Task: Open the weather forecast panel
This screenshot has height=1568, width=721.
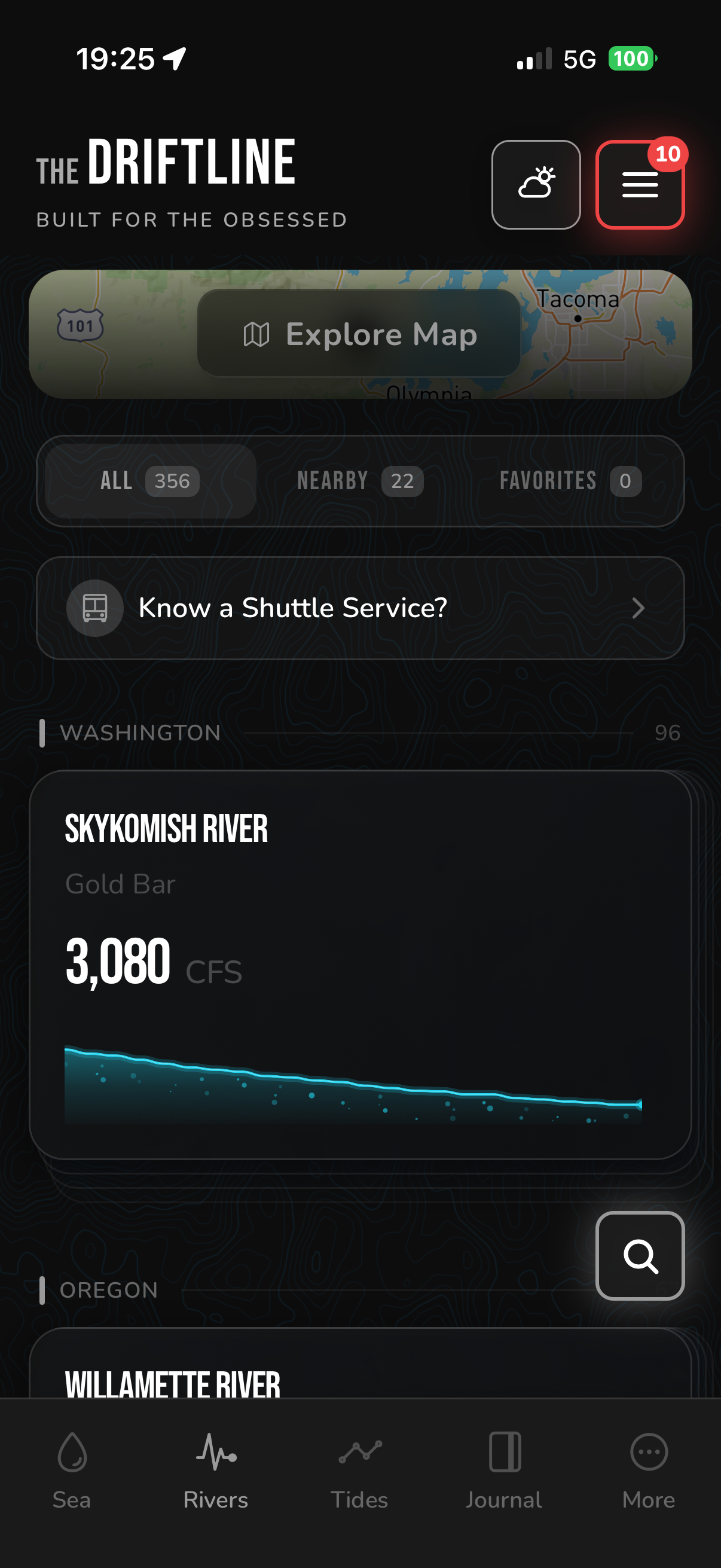Action: pyautogui.click(x=536, y=183)
